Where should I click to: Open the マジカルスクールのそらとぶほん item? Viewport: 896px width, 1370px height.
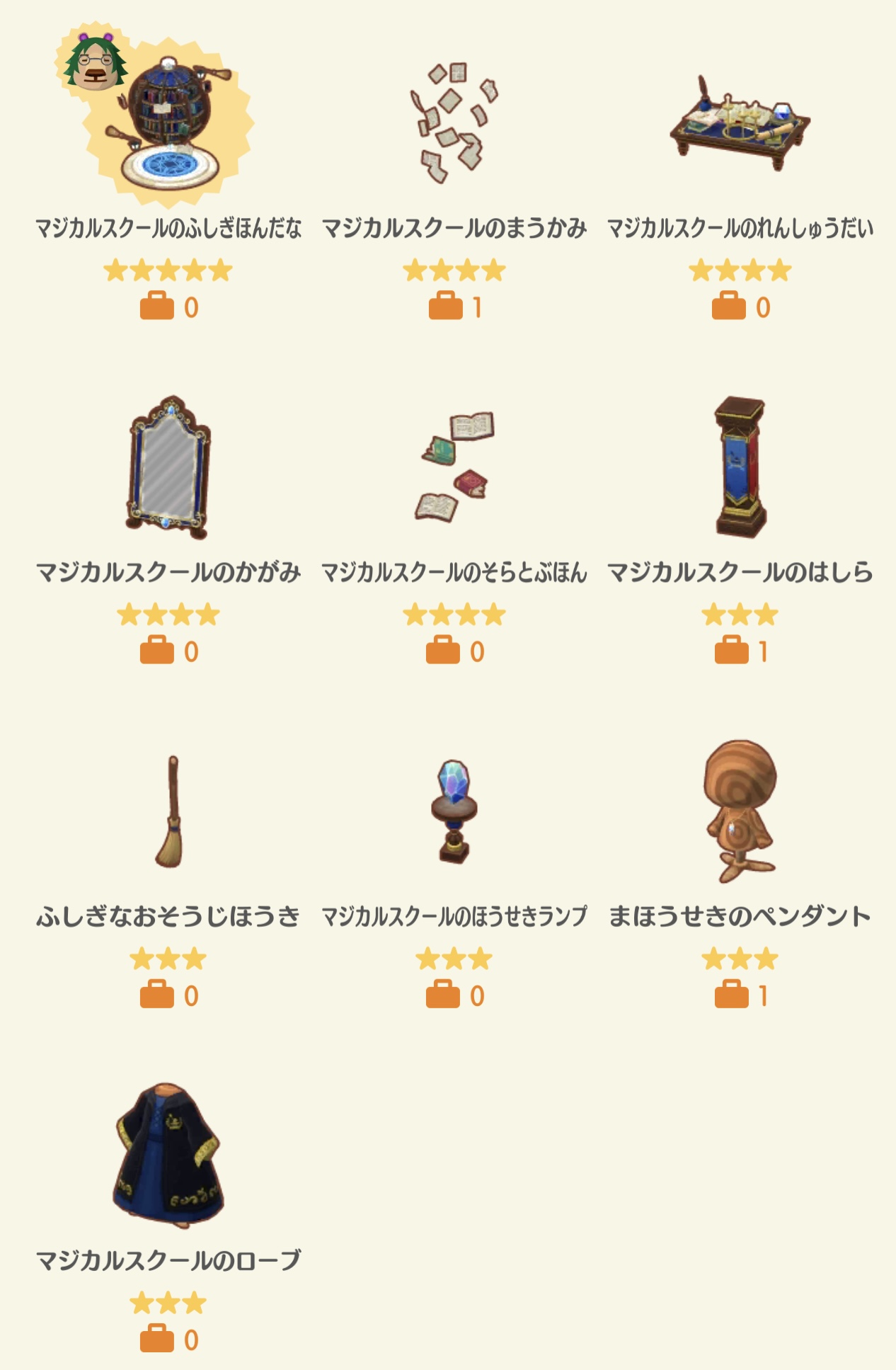tap(454, 467)
